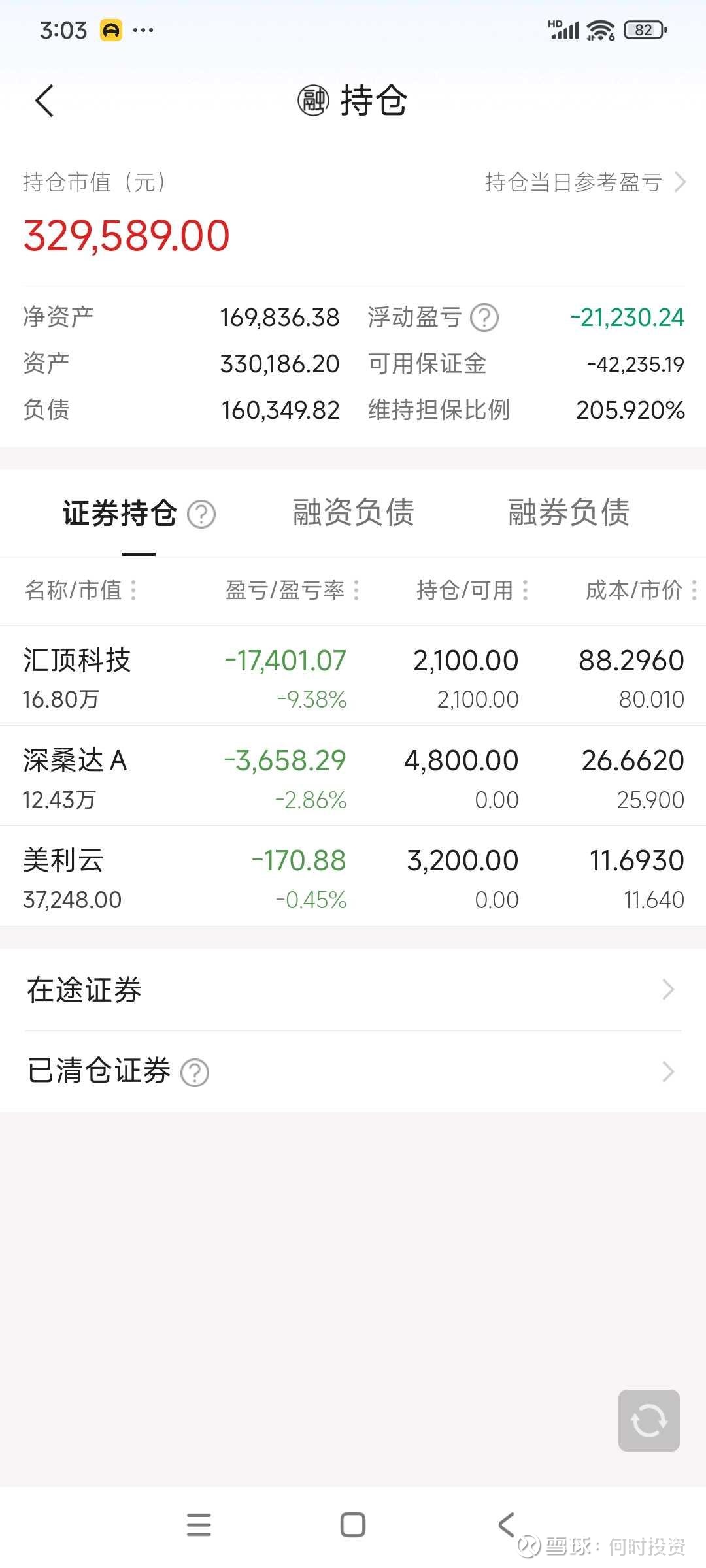Toggle the 名称/市值 column header

click(81, 591)
